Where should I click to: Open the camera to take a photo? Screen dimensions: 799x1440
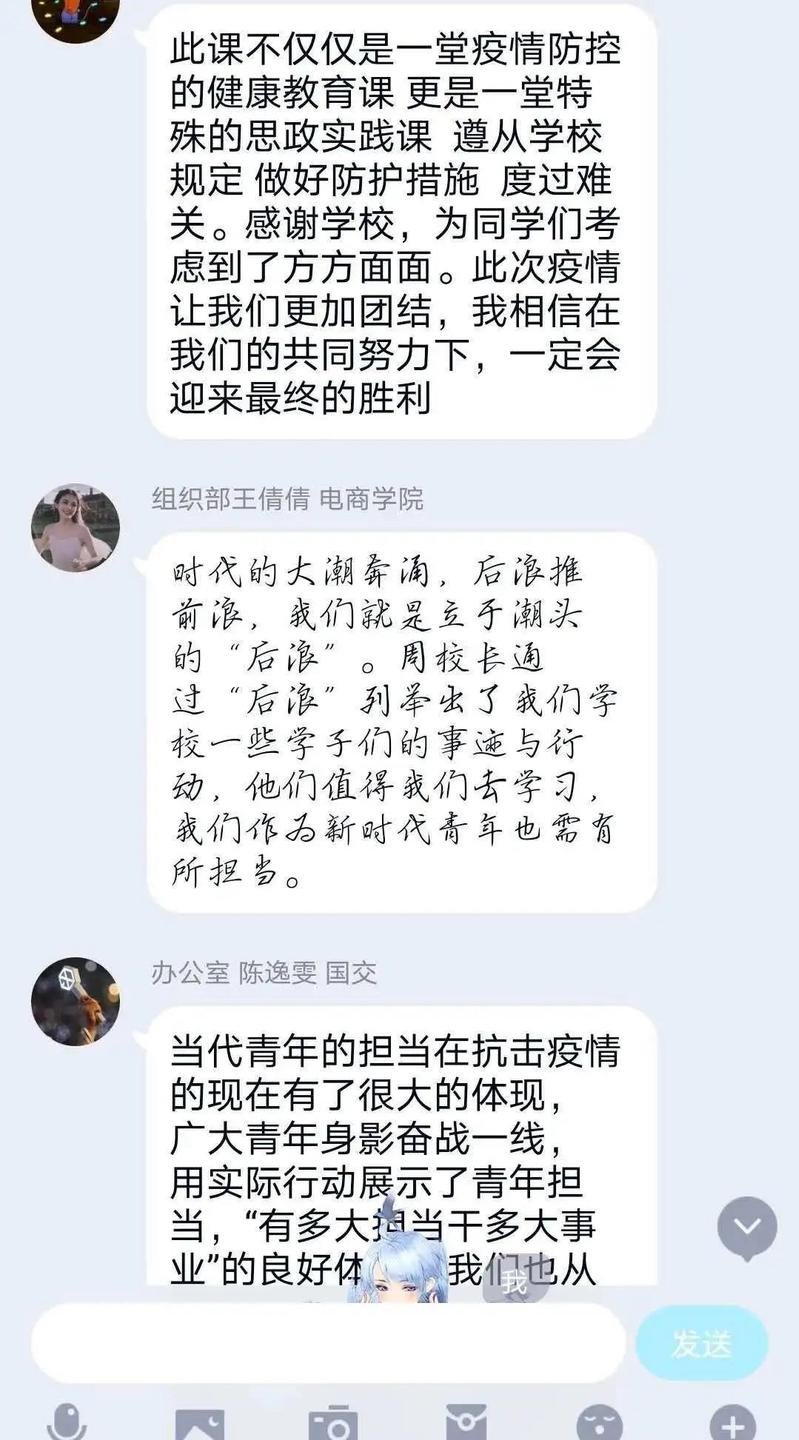tap(333, 1424)
